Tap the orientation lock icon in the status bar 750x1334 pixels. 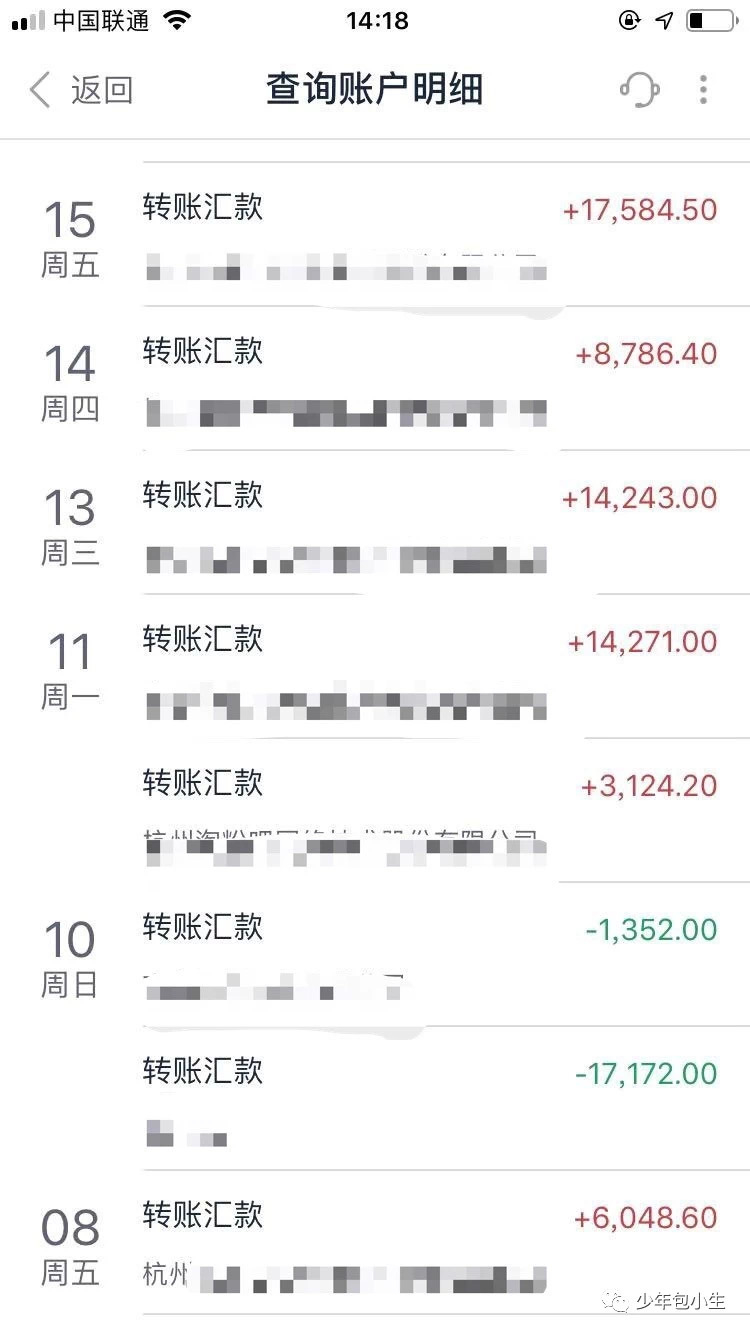pos(627,20)
